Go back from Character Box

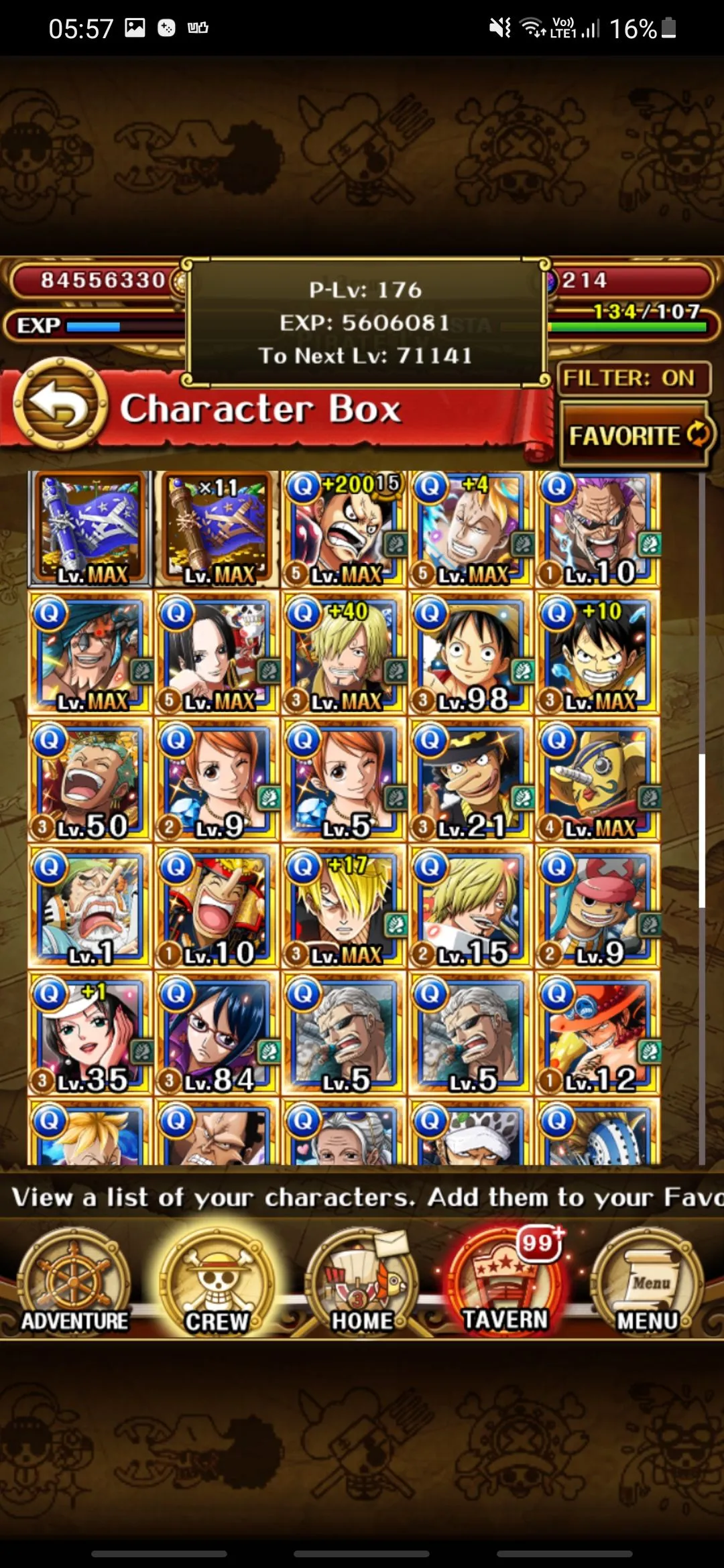pyautogui.click(x=60, y=404)
